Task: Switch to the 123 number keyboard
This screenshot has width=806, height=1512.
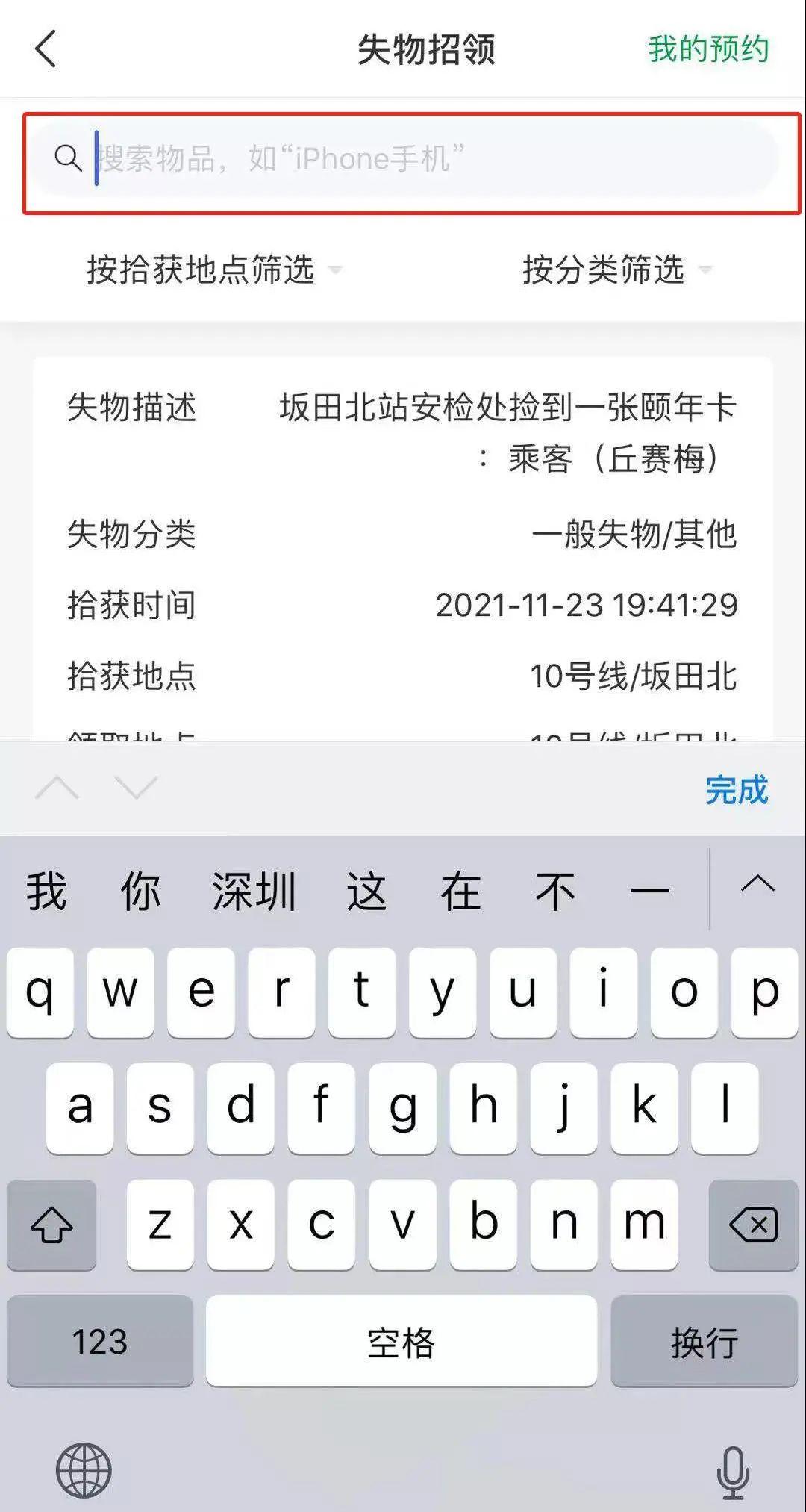Action: [x=100, y=1341]
